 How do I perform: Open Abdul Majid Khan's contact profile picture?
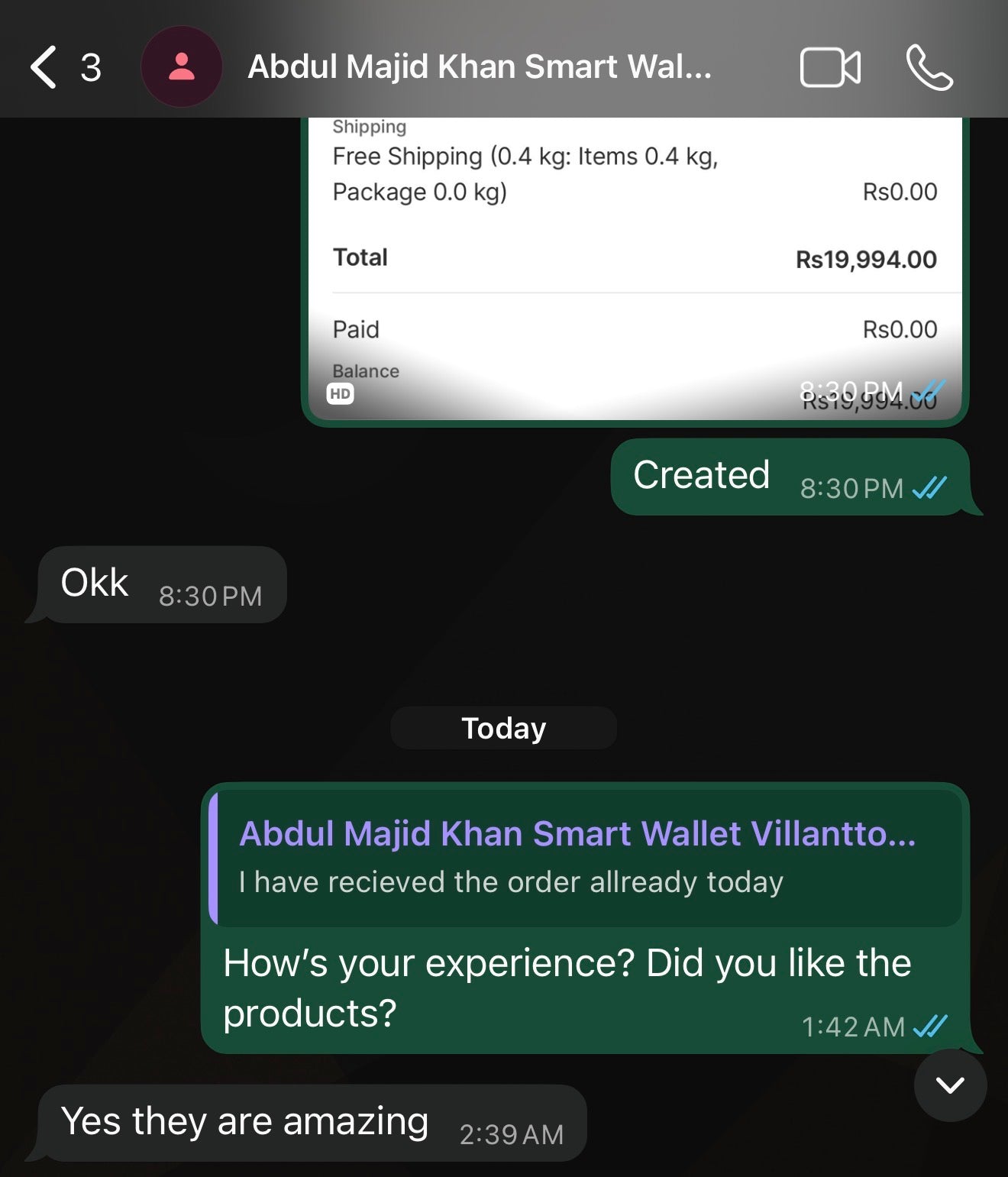pyautogui.click(x=181, y=67)
